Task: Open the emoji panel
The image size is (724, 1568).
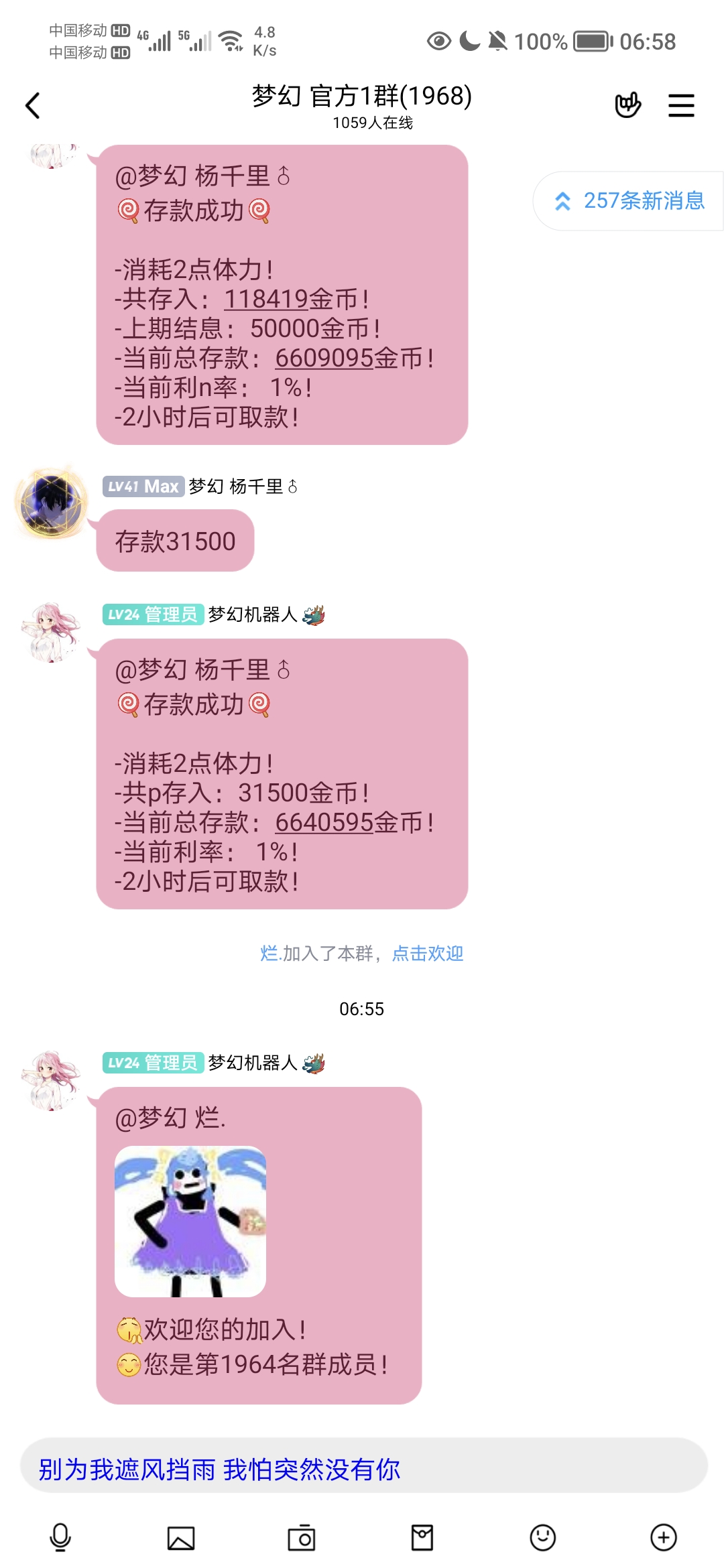Action: 542,1537
